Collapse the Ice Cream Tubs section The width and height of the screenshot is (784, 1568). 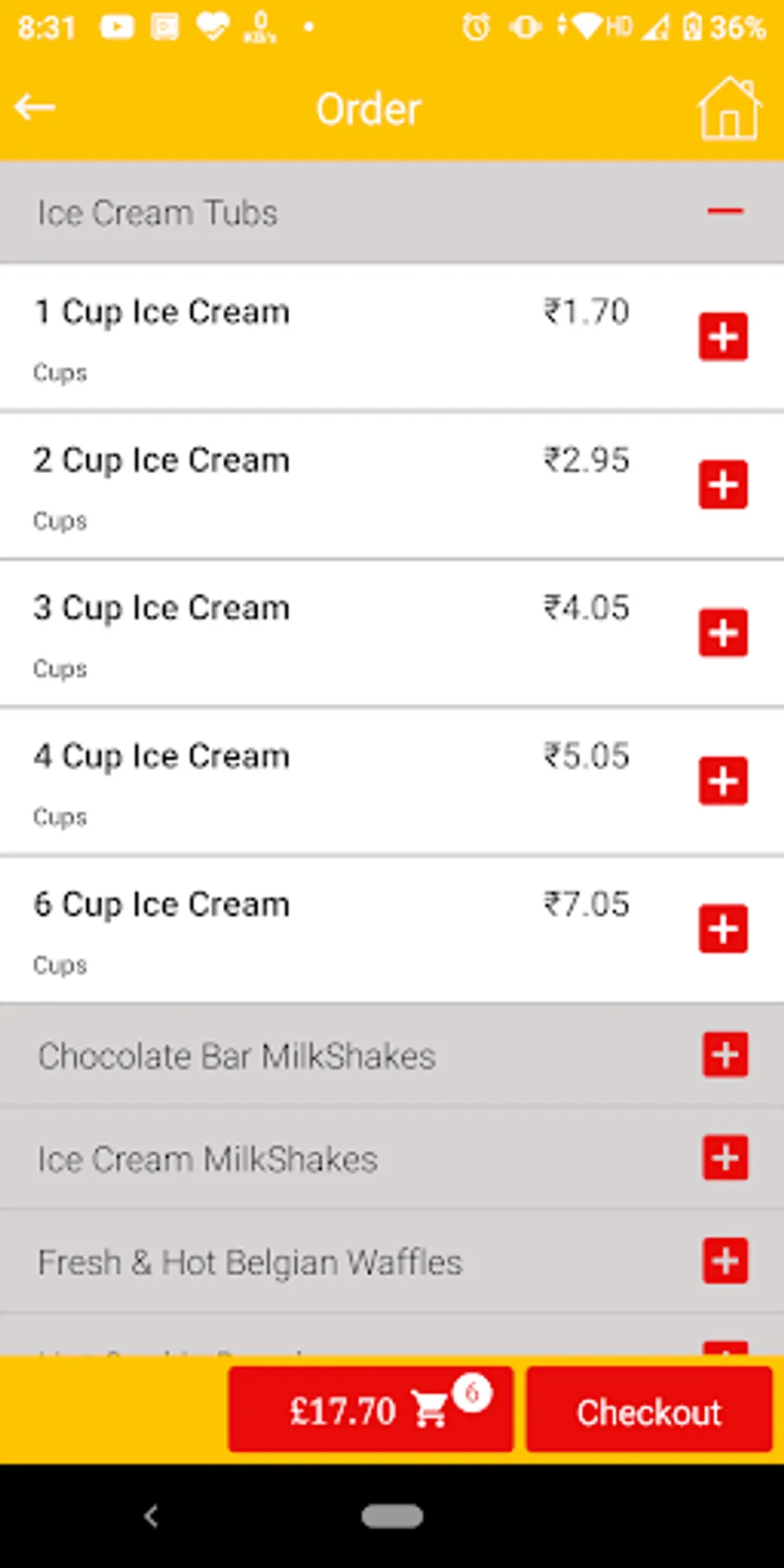[725, 212]
